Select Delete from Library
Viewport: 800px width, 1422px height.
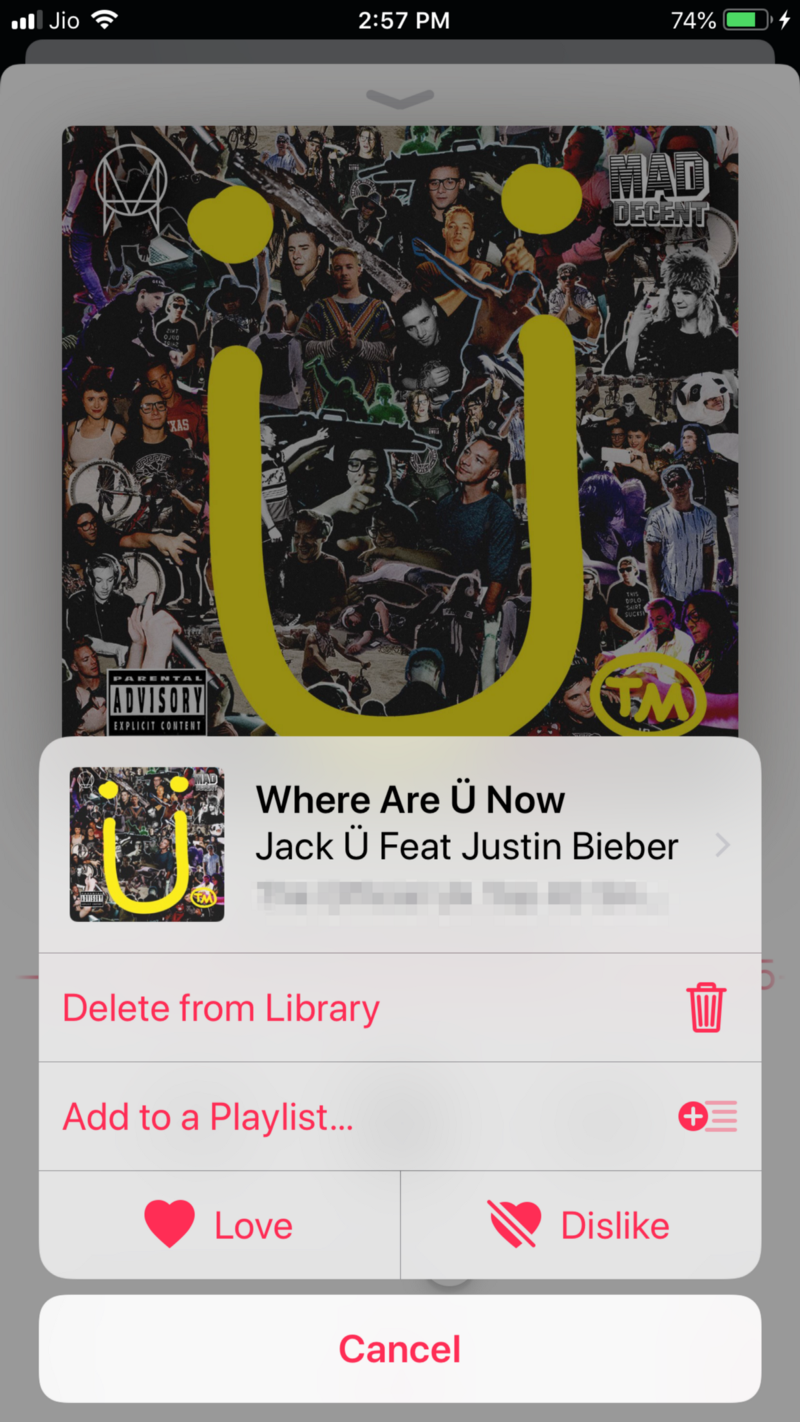click(x=400, y=1008)
